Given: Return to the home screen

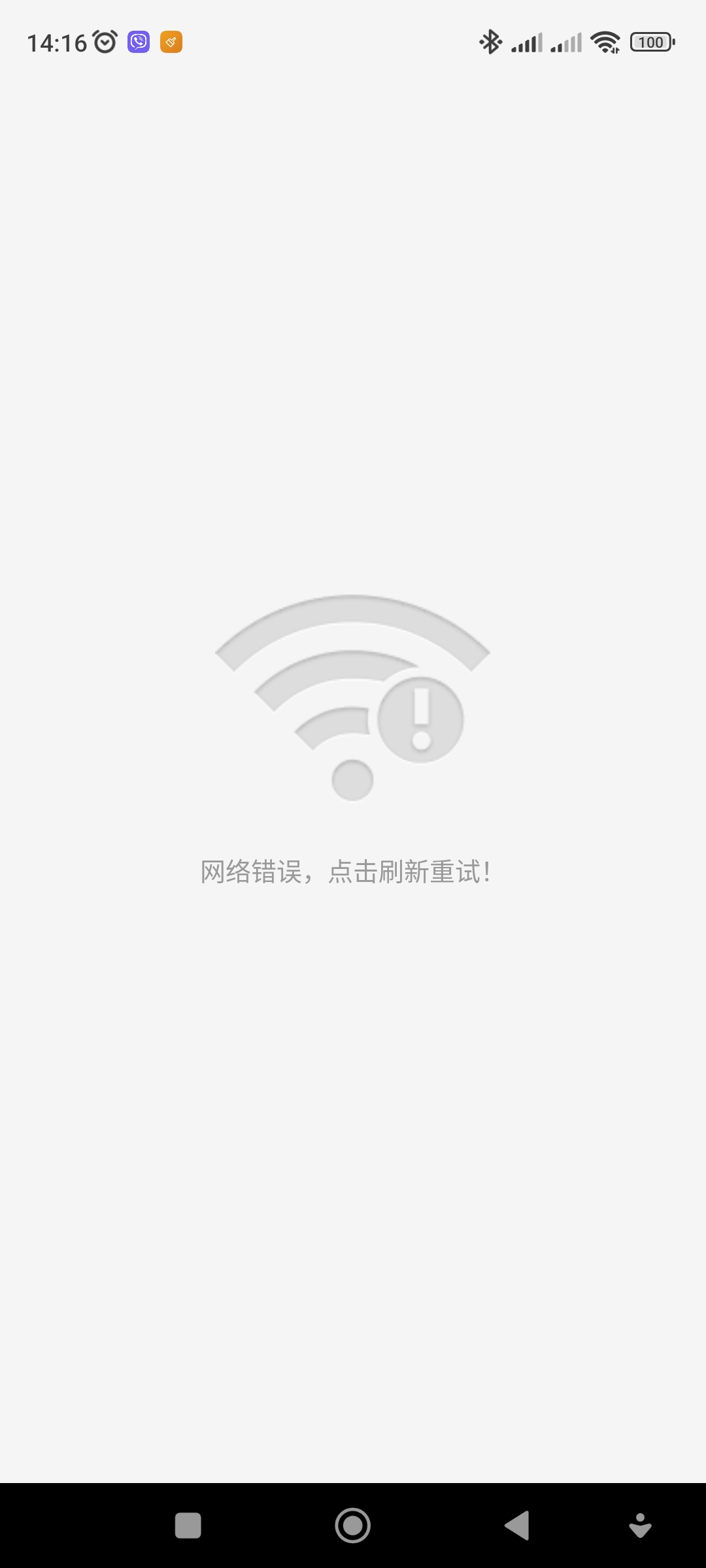Looking at the screenshot, I should (x=353, y=1526).
